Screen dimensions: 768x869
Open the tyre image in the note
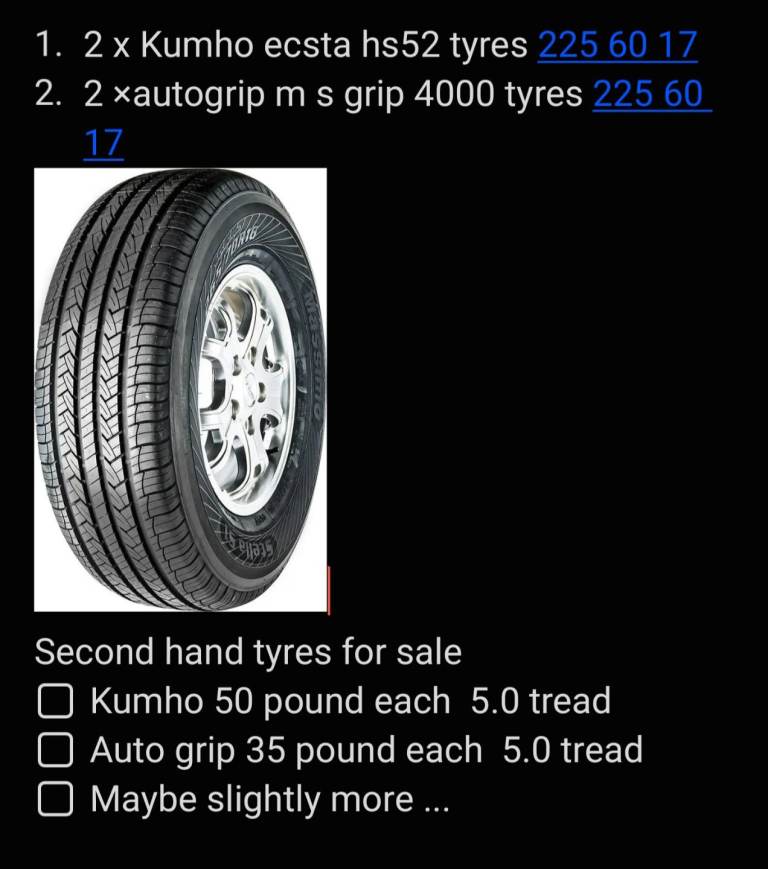(181, 389)
